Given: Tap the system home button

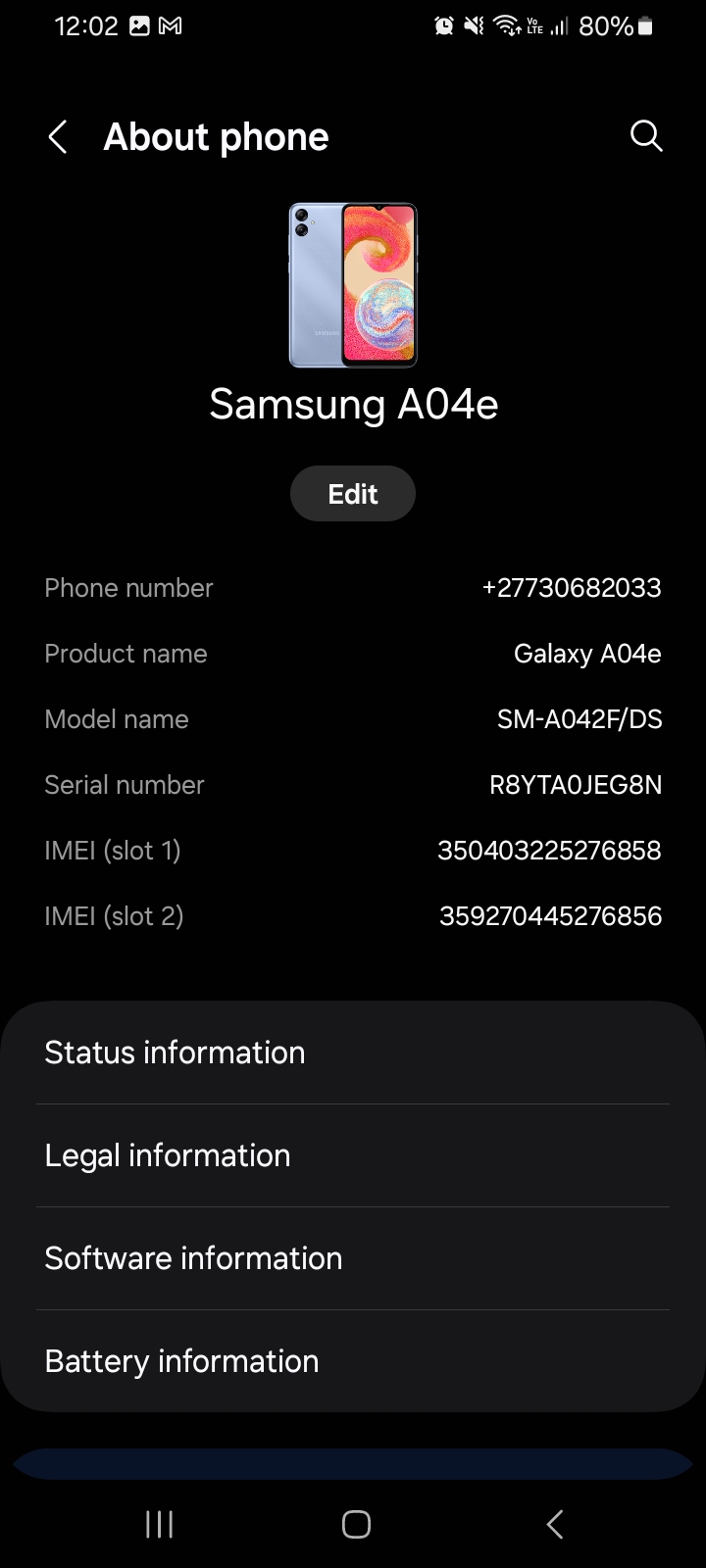Looking at the screenshot, I should (356, 1524).
